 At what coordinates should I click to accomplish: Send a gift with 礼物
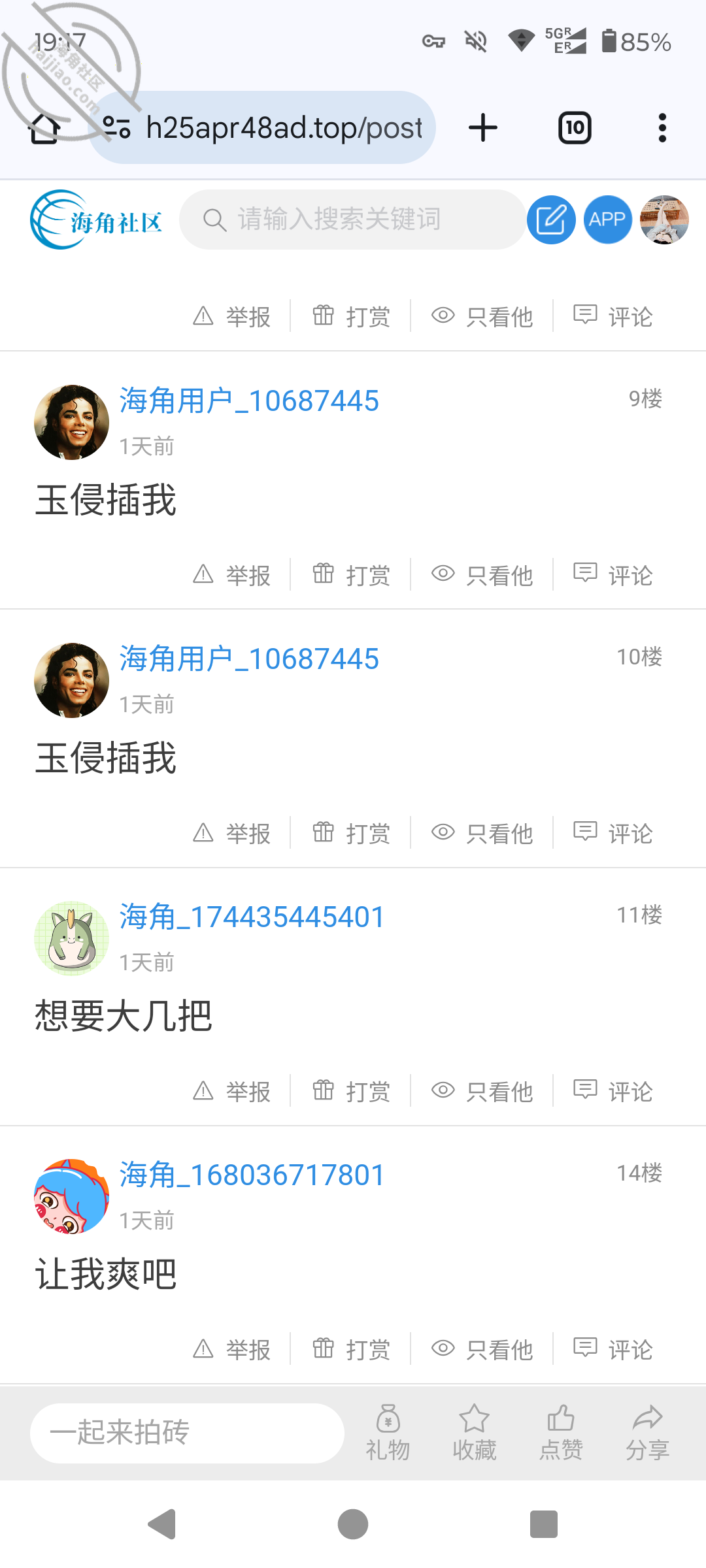click(388, 1433)
